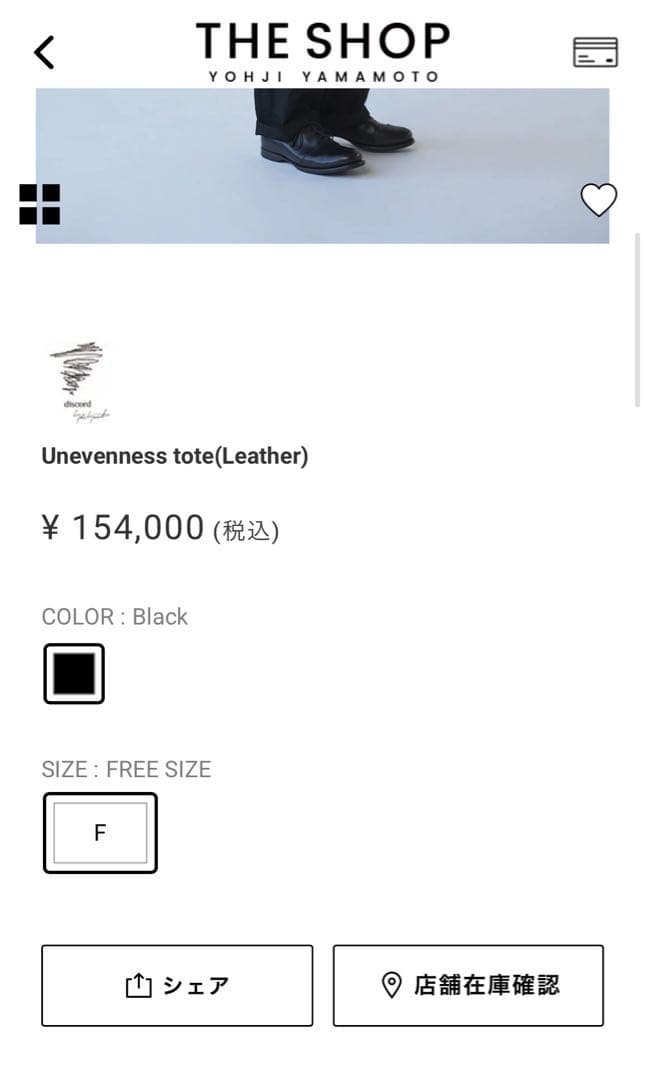The image size is (646, 1080).
Task: Check store stock with 店舗在庫確認
Action: pyautogui.click(x=468, y=986)
